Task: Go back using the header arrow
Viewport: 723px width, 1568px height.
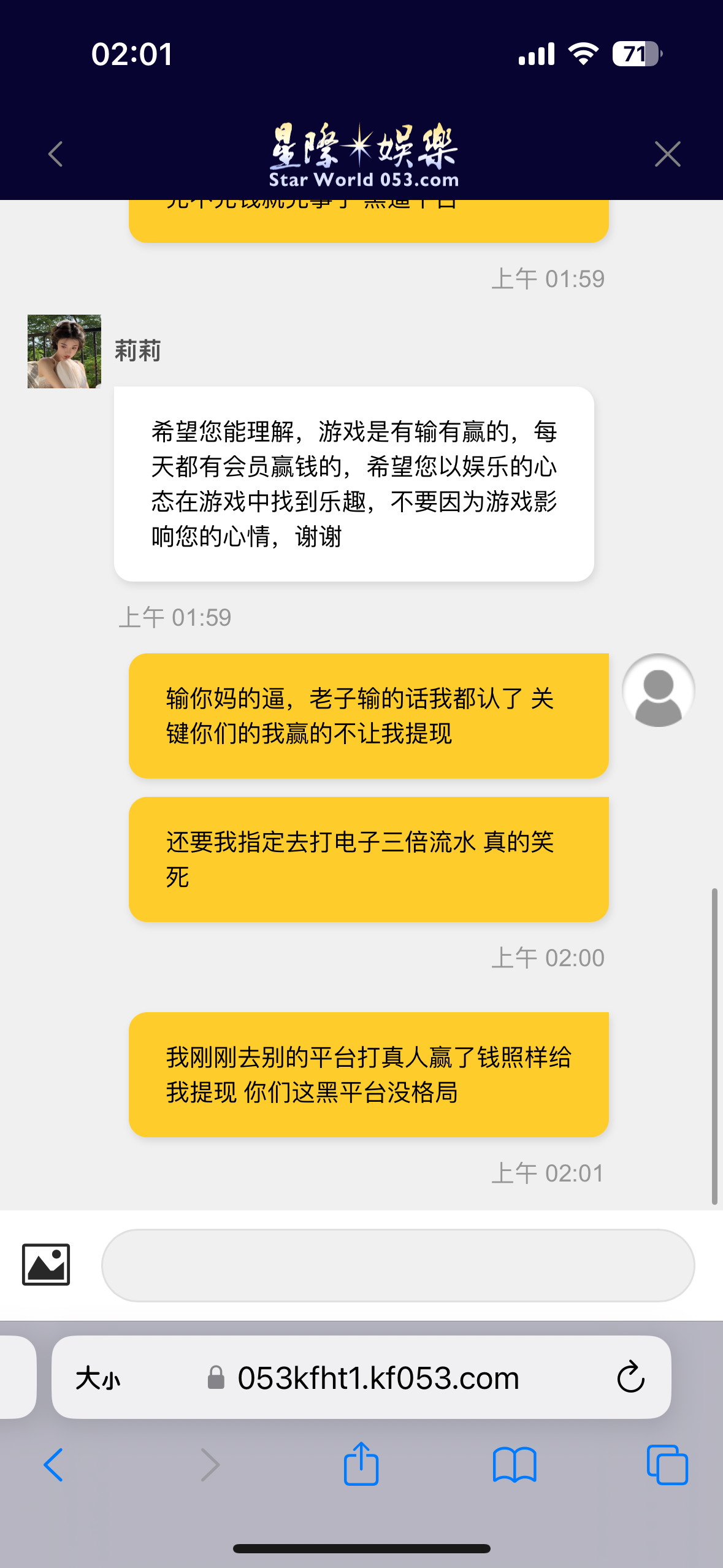Action: click(56, 154)
